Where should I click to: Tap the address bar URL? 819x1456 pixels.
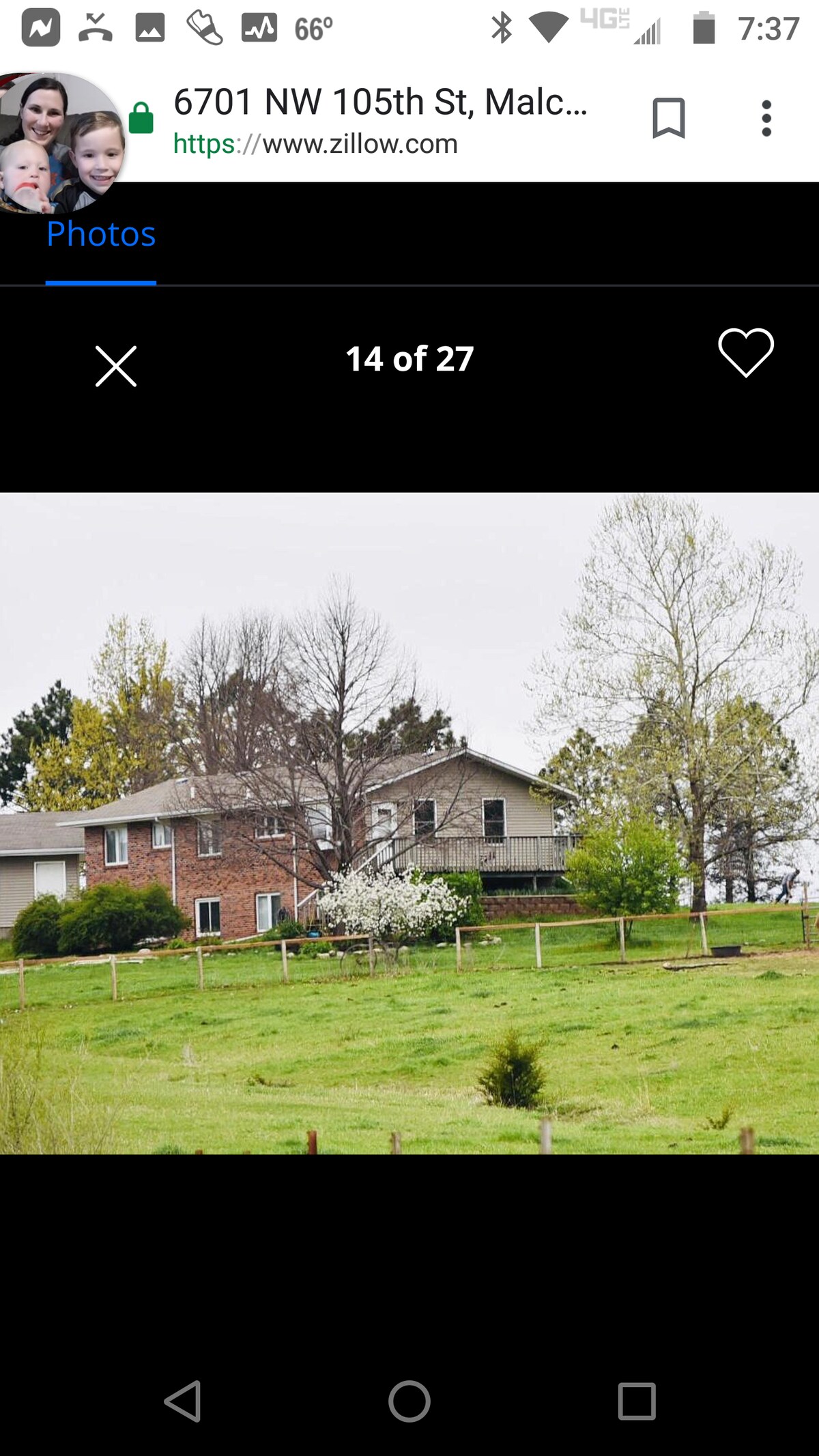coord(379,119)
